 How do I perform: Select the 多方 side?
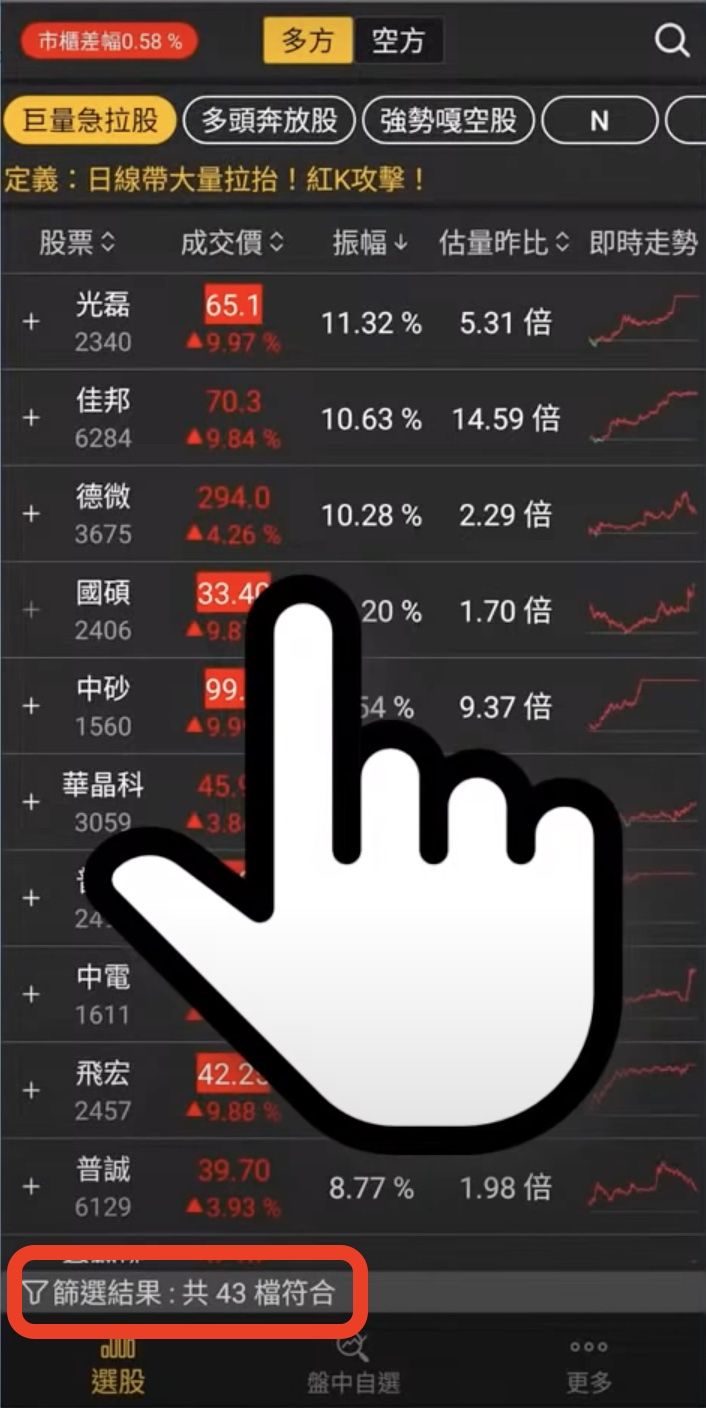pyautogui.click(x=308, y=41)
